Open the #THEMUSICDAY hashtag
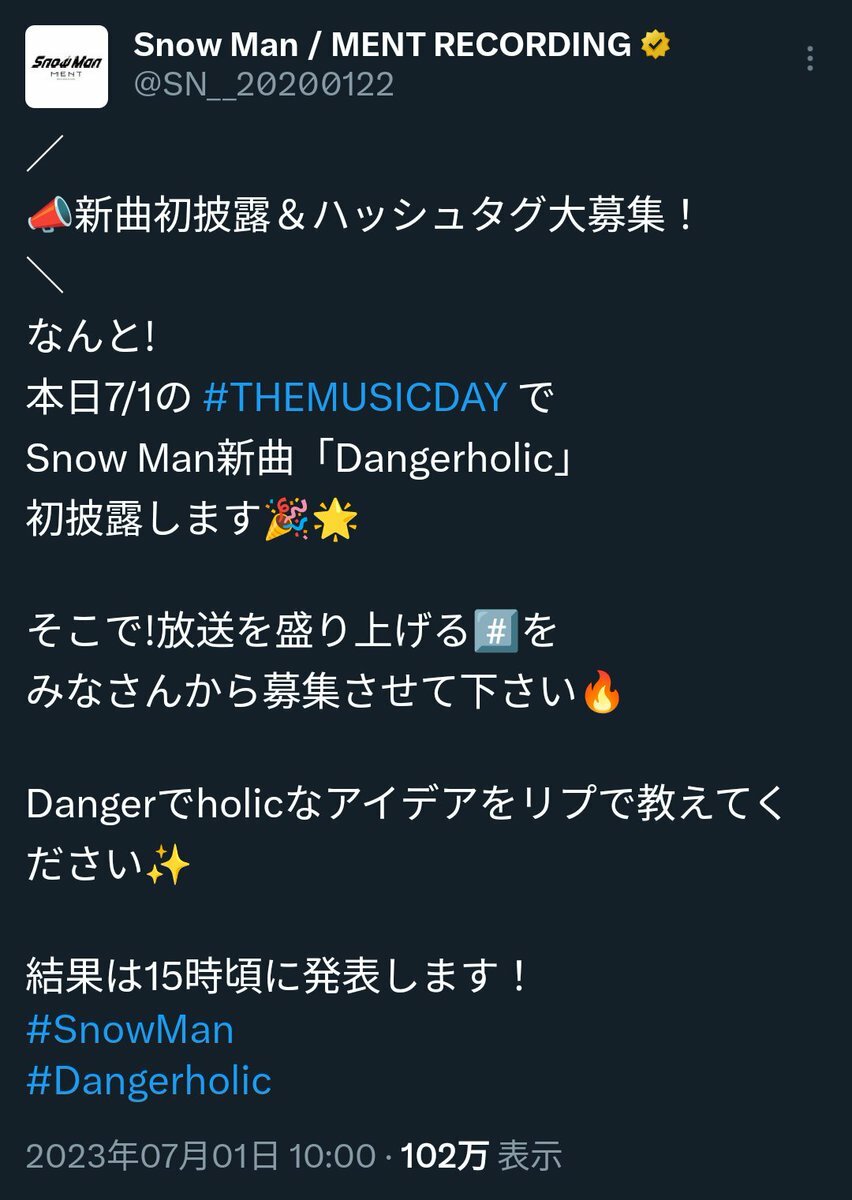Image resolution: width=852 pixels, height=1200 pixels. pos(355,399)
